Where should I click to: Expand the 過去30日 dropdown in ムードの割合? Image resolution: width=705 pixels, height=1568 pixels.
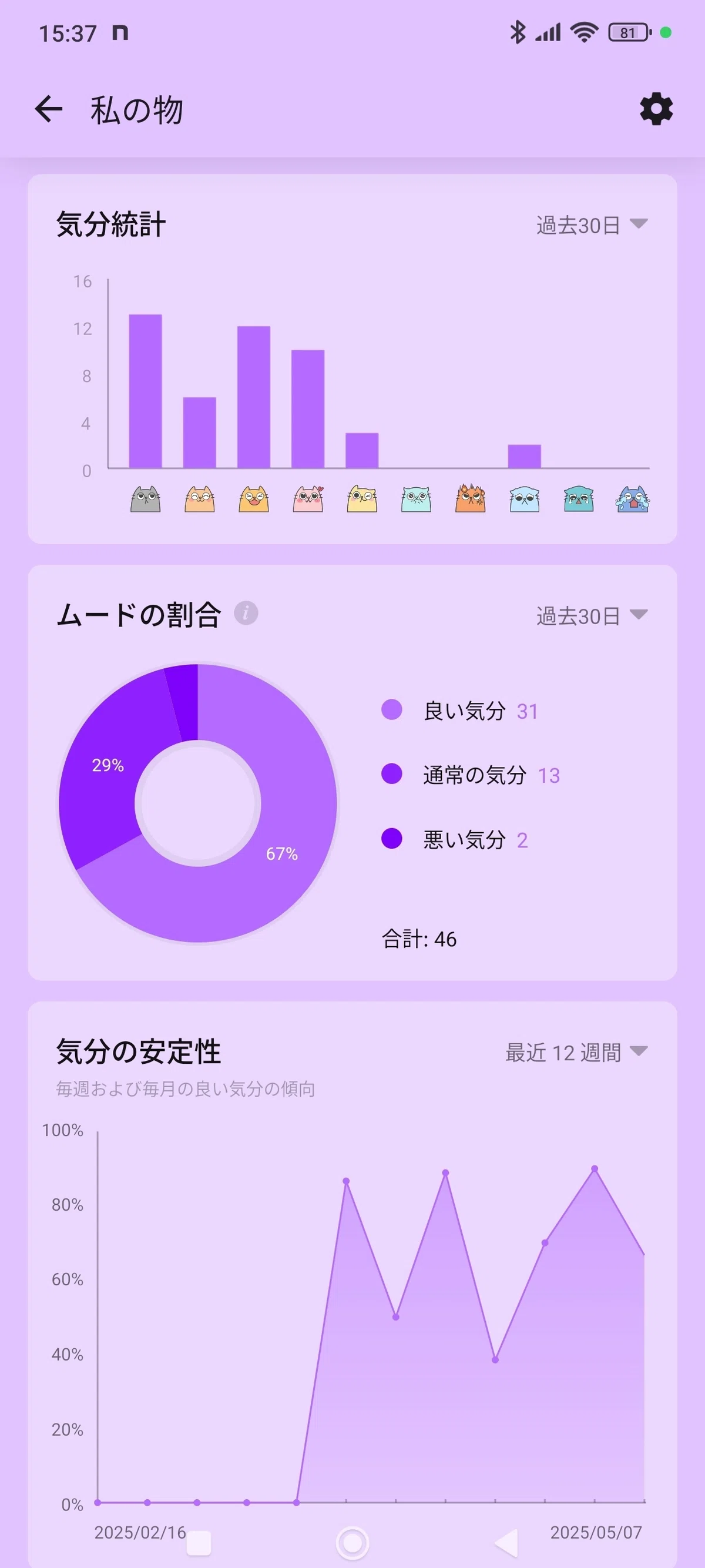tap(591, 616)
